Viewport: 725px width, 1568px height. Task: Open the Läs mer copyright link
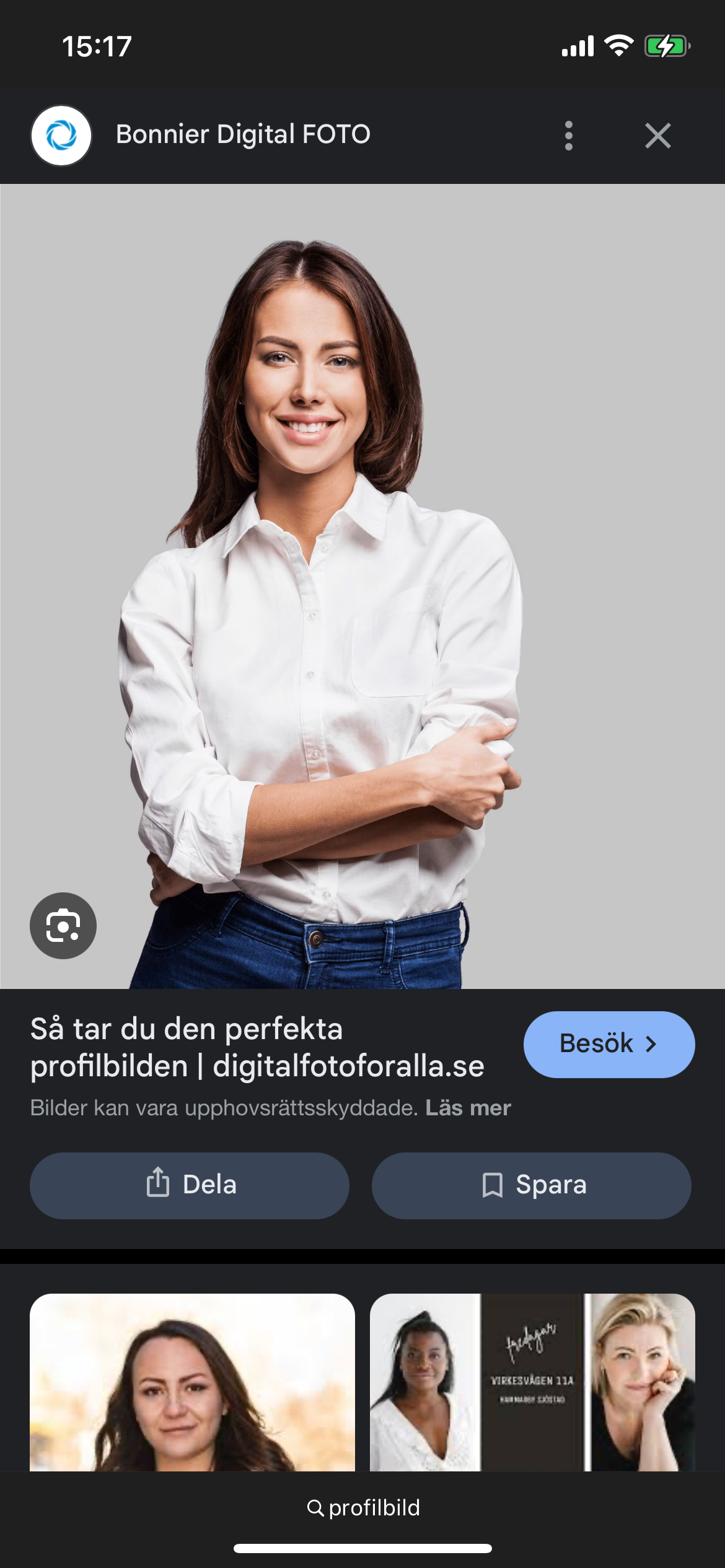[468, 1108]
